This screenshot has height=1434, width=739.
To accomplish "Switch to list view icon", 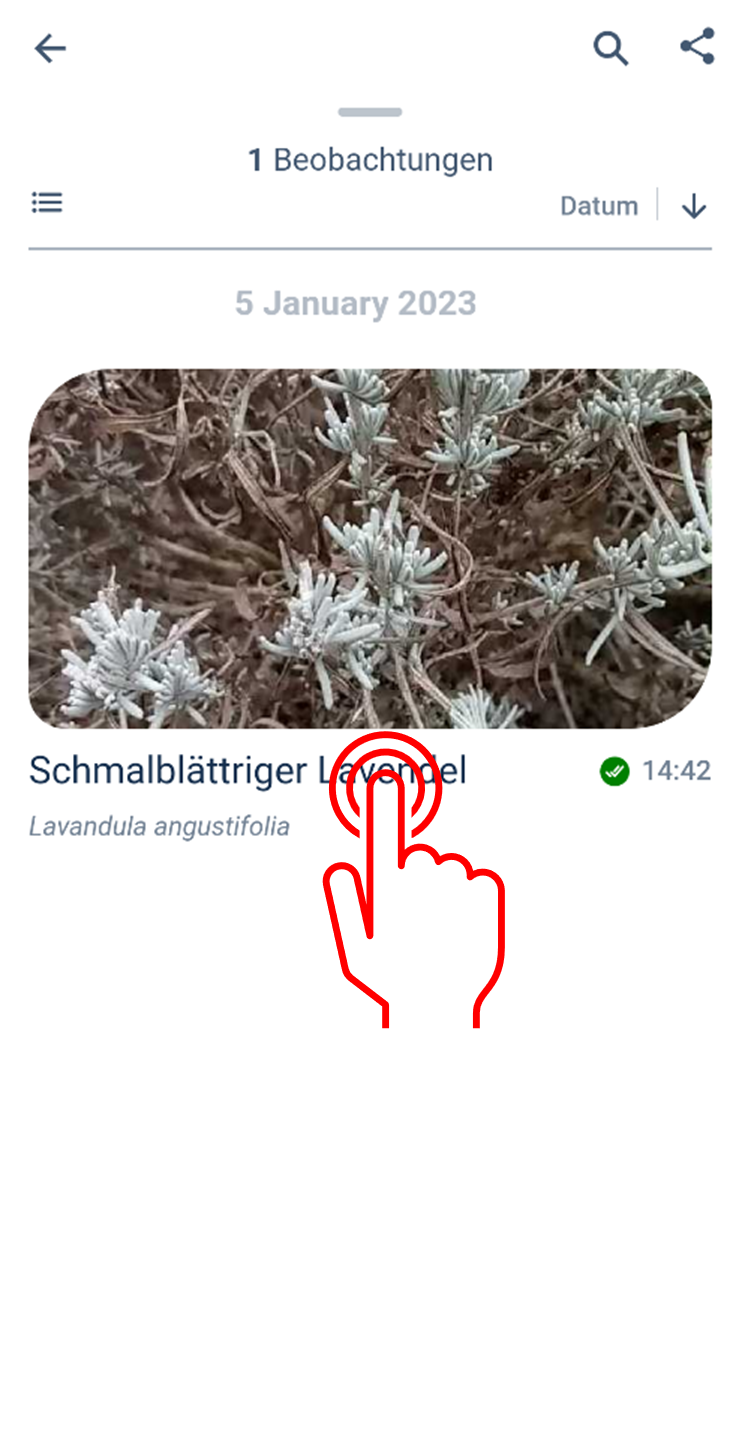I will coord(47,203).
